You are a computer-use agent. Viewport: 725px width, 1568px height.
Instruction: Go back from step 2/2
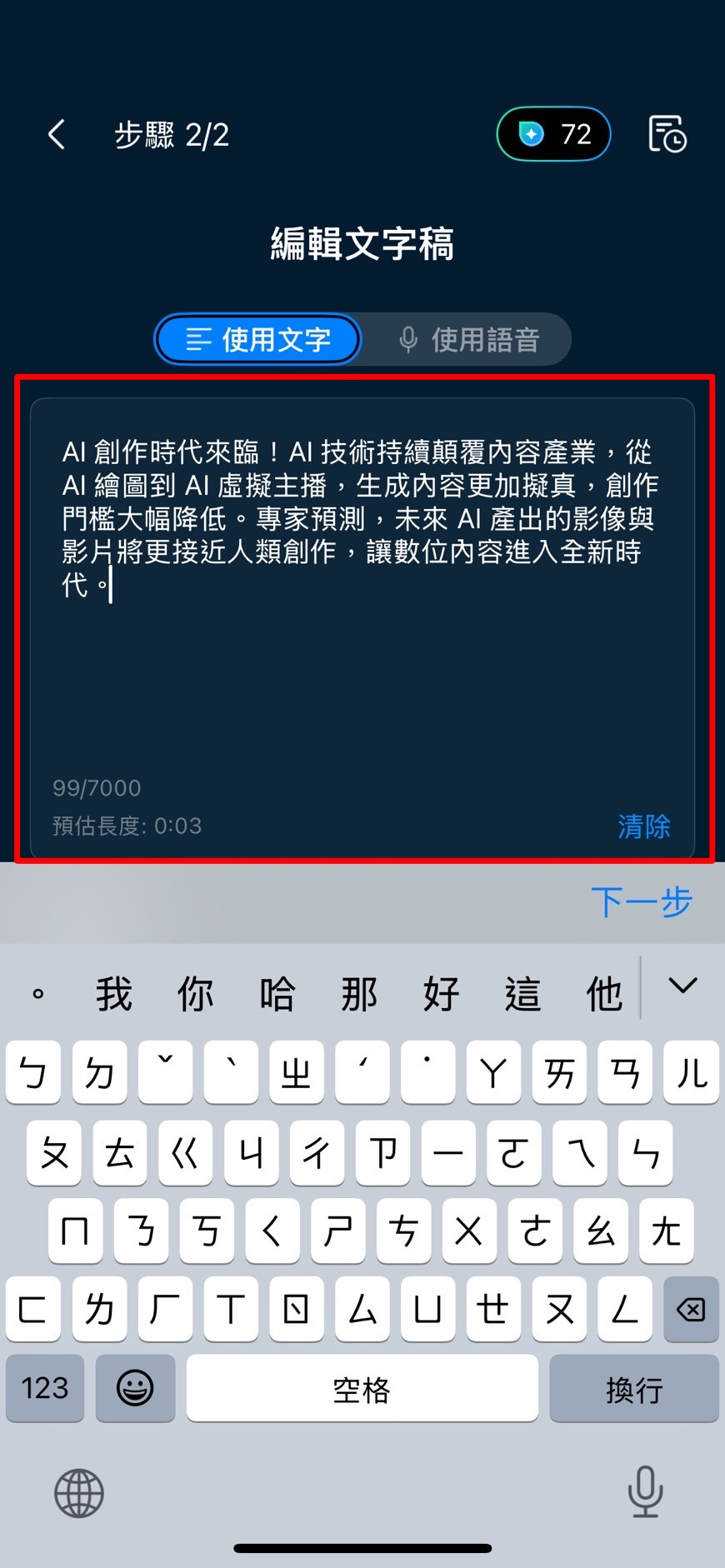[x=57, y=134]
